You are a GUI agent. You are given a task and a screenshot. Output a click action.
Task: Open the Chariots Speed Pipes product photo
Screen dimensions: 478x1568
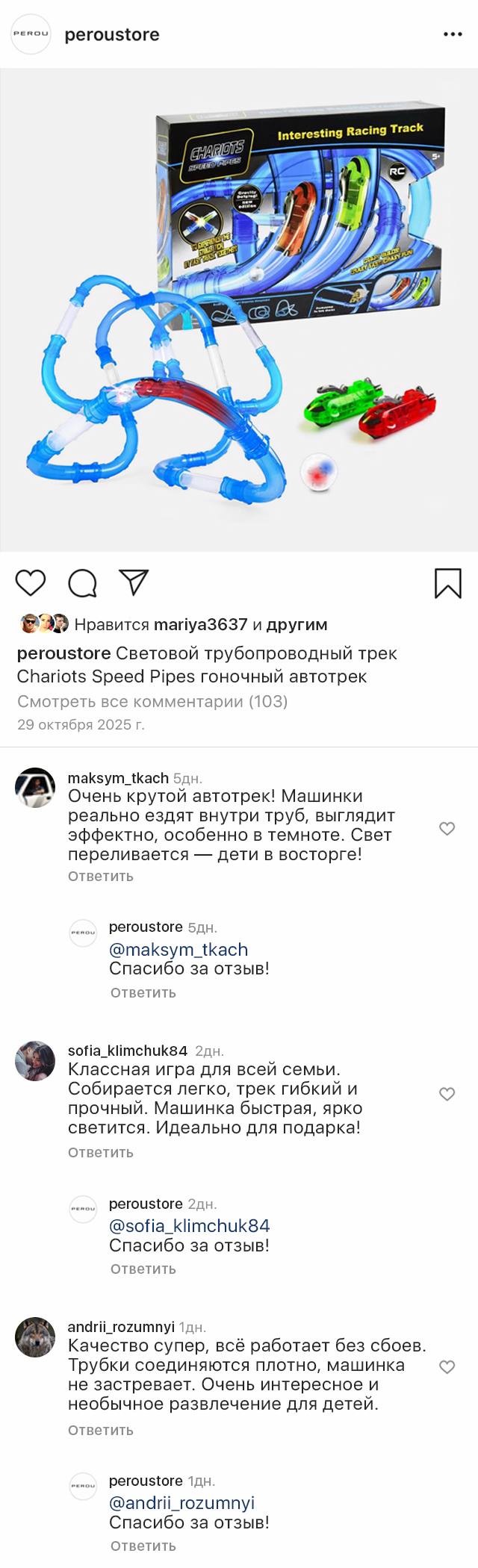pyautogui.click(x=239, y=310)
